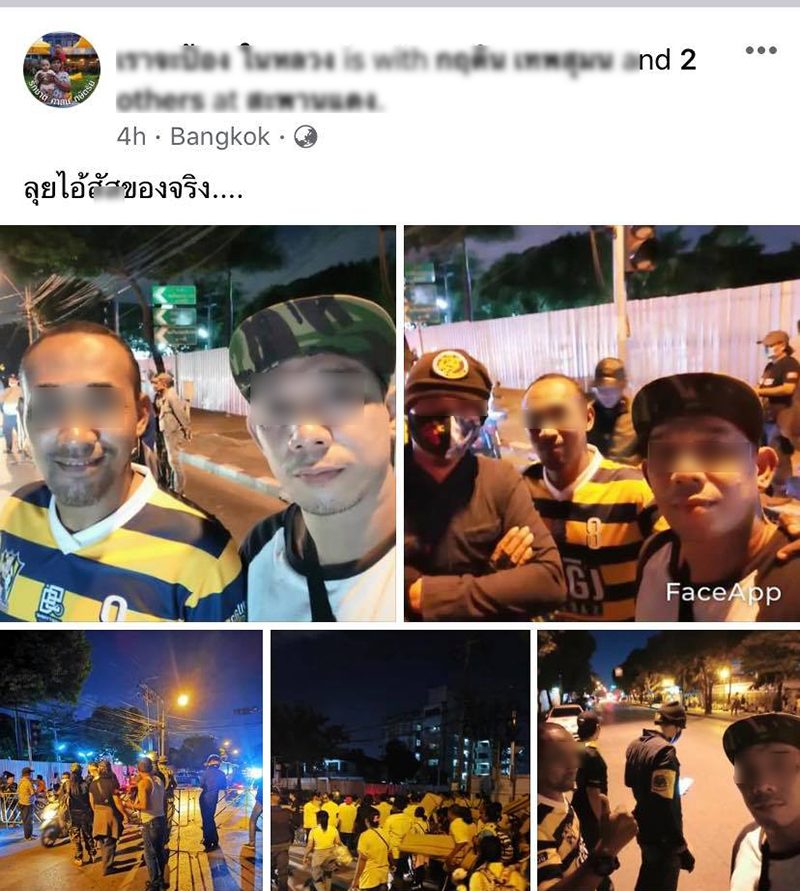The width and height of the screenshot is (800, 891).
Task: Open the poster's profile picture
Action: click(62, 70)
